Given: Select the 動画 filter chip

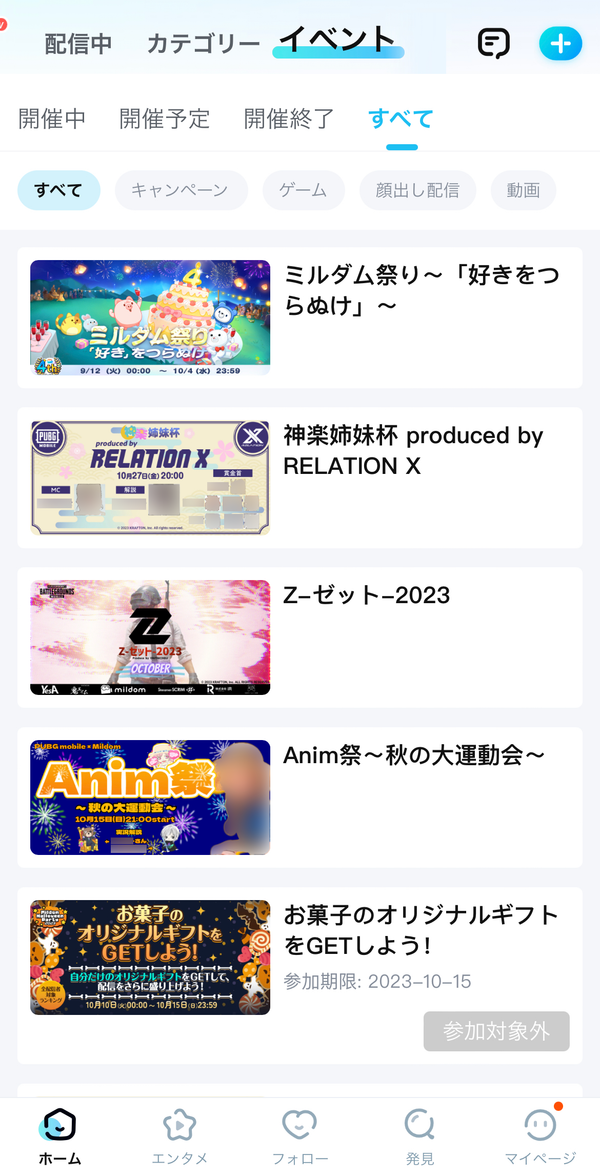Looking at the screenshot, I should pyautogui.click(x=523, y=190).
